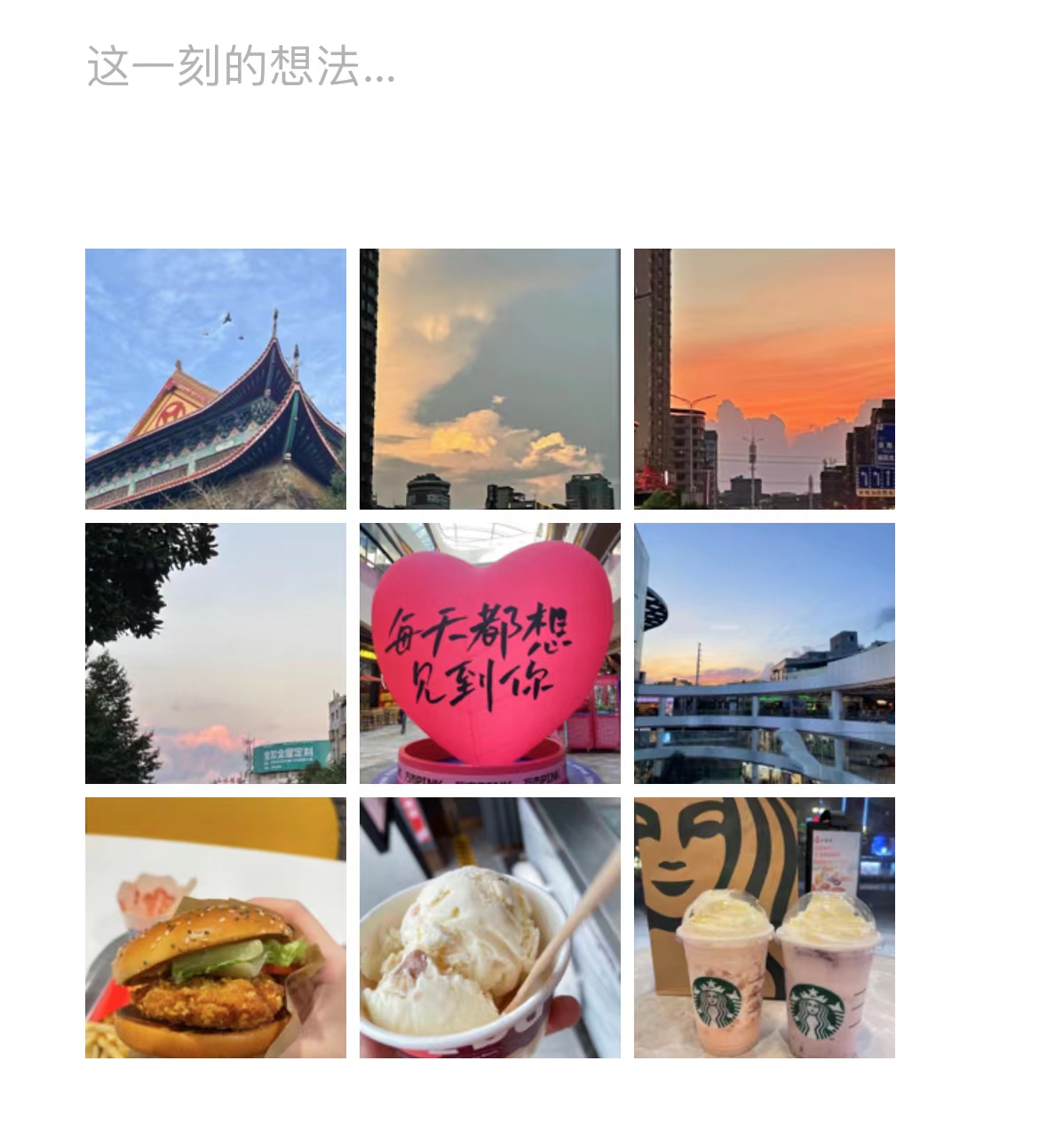Open the temple roof photo thumbnail

pos(216,379)
